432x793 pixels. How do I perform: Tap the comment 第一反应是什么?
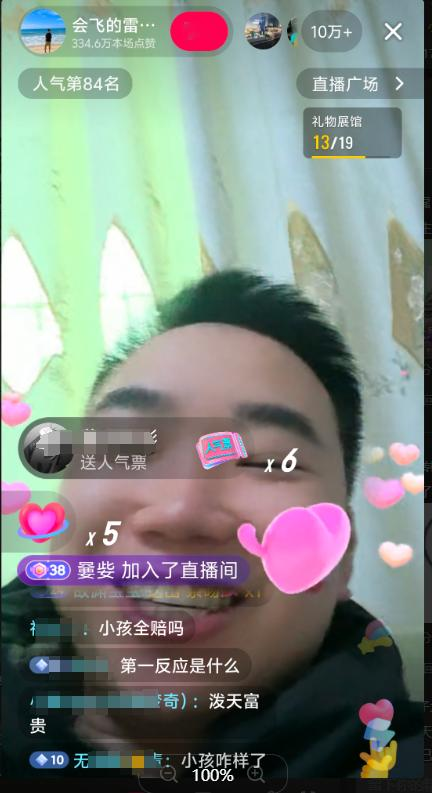pos(136,666)
